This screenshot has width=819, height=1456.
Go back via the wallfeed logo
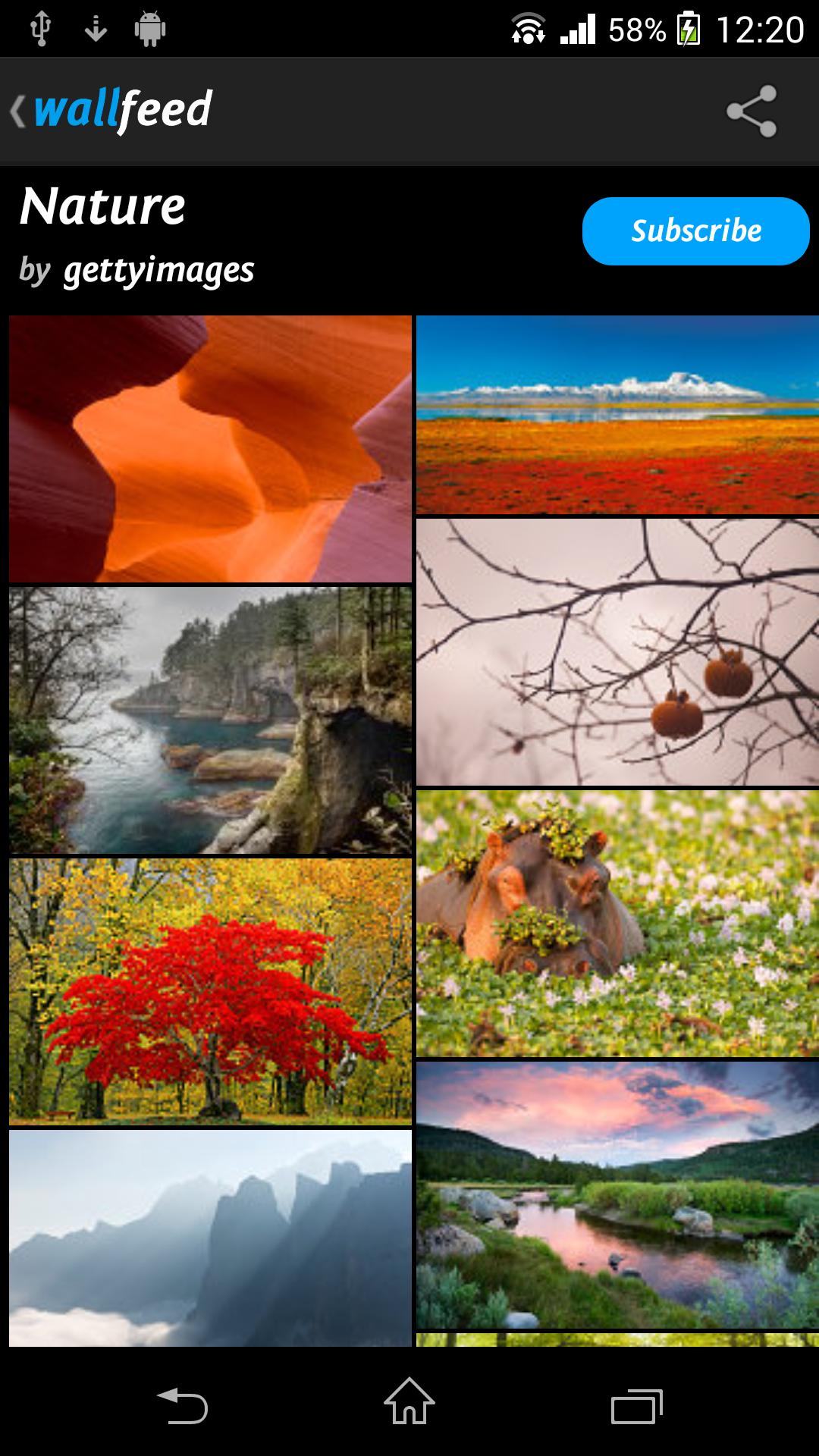[x=112, y=111]
